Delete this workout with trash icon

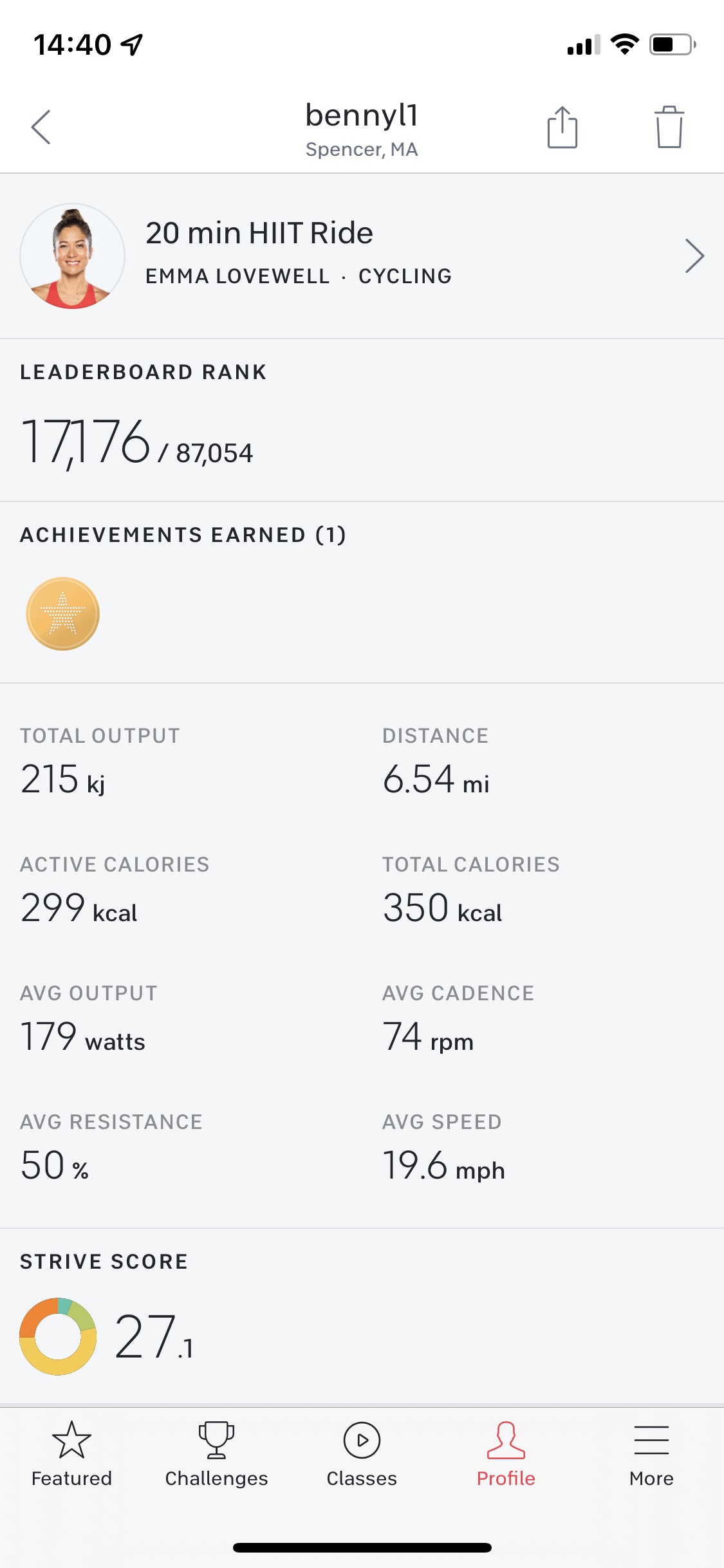[x=669, y=127]
